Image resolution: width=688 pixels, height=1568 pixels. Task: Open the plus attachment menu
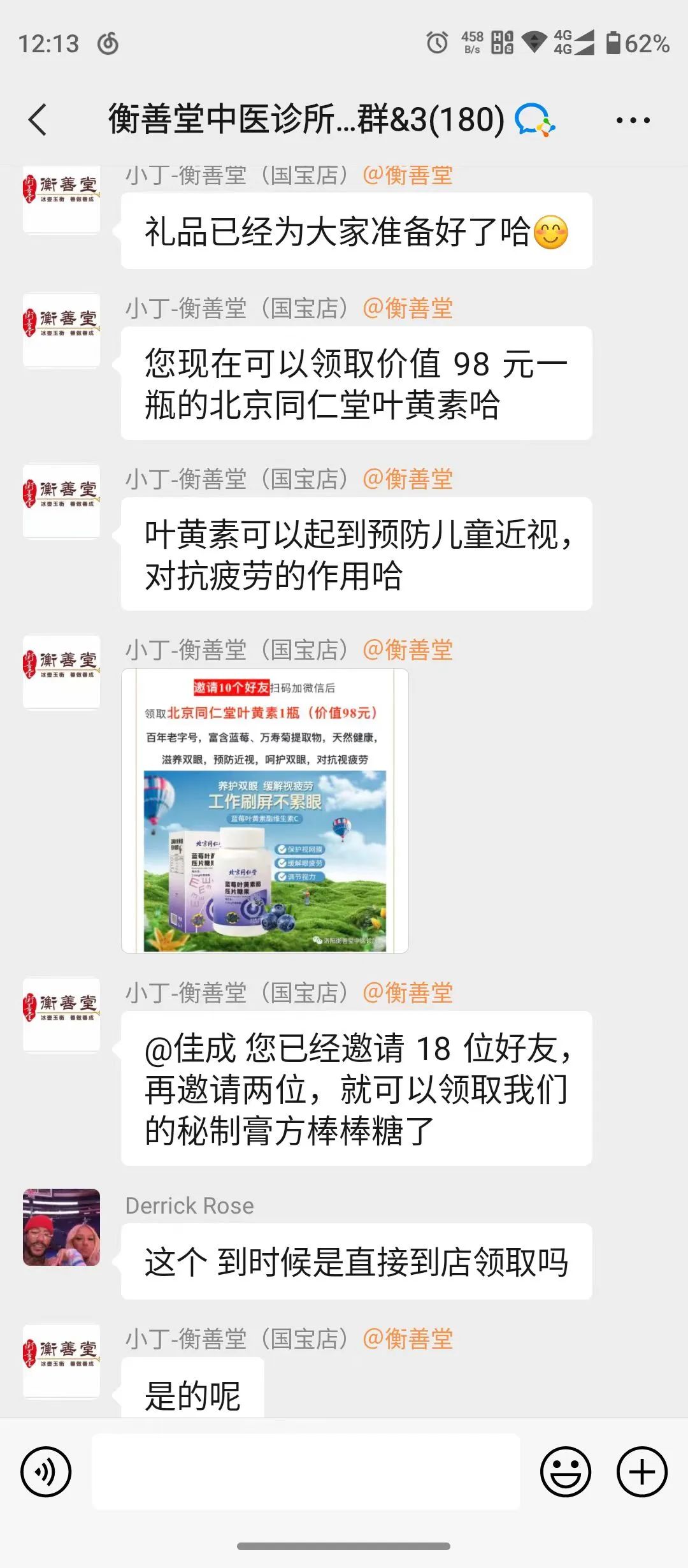(641, 1472)
